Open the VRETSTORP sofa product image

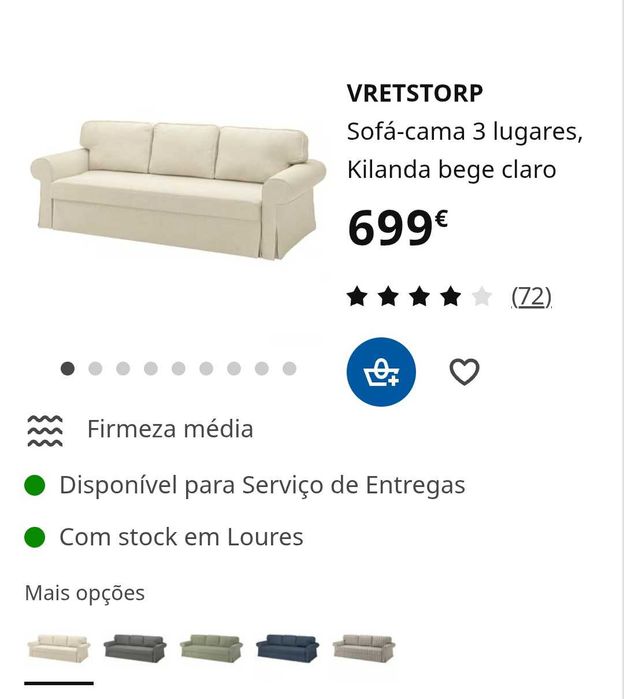(x=178, y=188)
